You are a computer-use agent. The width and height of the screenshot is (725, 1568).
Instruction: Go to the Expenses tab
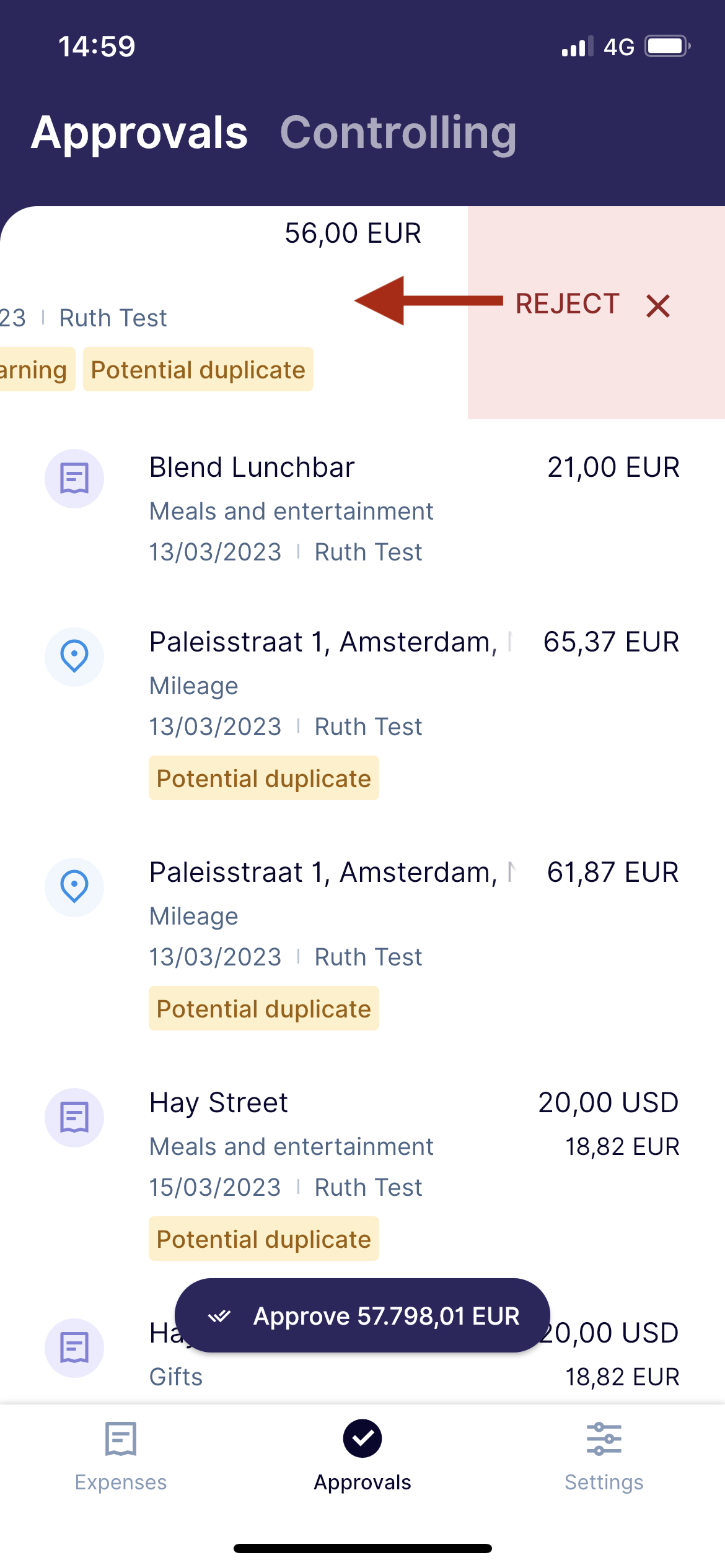pos(121,1456)
